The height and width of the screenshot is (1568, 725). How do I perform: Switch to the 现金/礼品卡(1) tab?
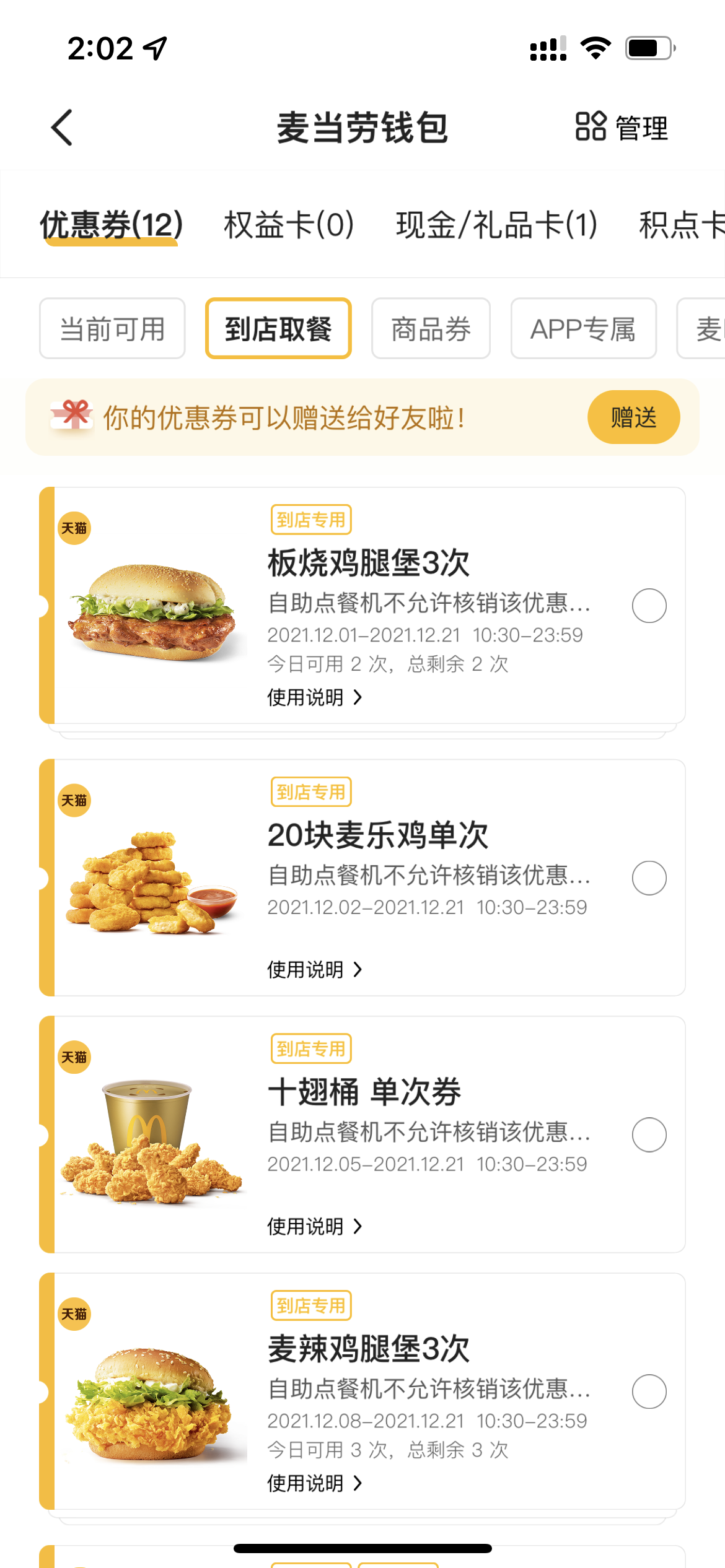pos(496,224)
